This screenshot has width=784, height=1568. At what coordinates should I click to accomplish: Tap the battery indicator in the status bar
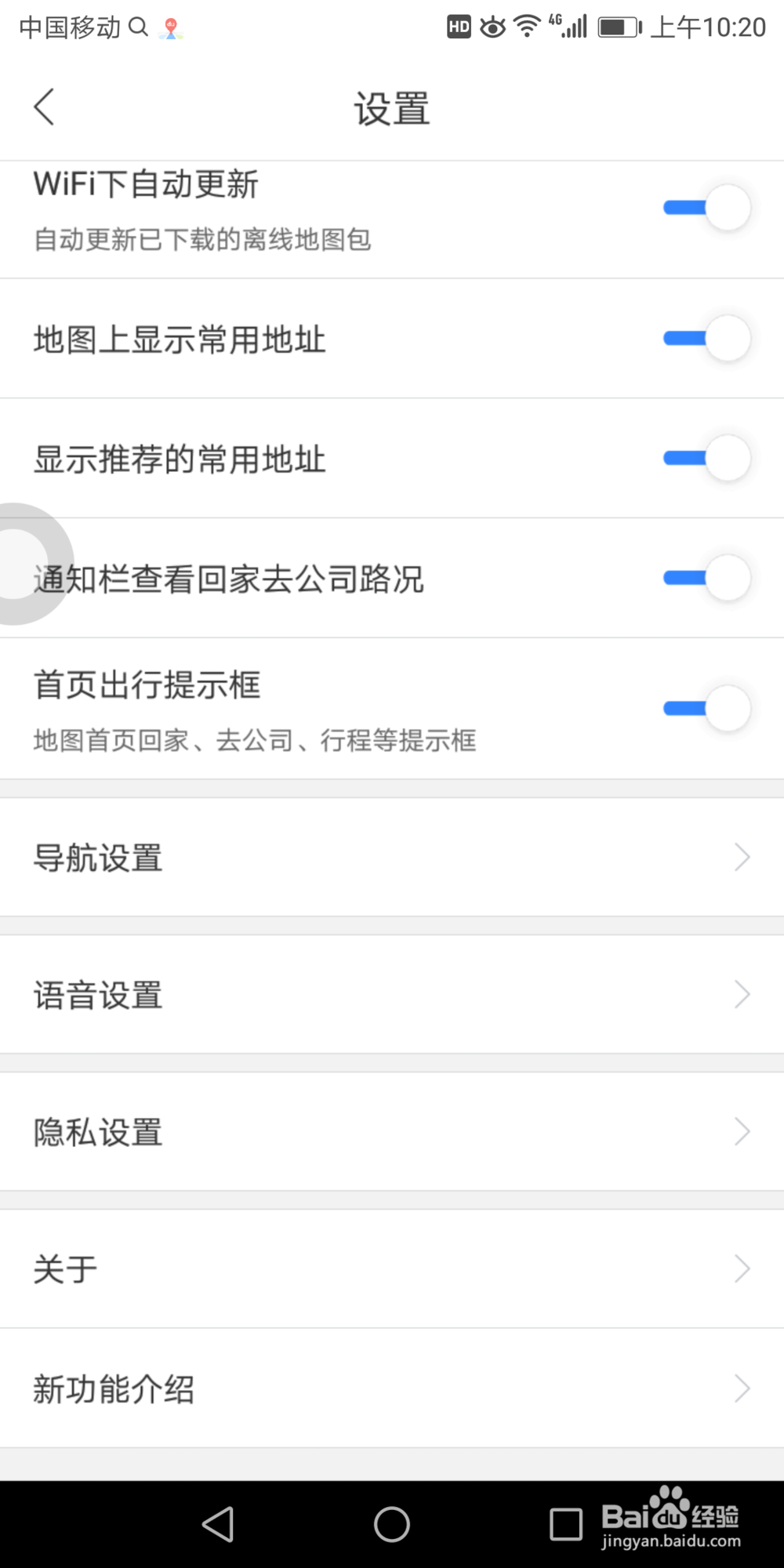tap(619, 26)
